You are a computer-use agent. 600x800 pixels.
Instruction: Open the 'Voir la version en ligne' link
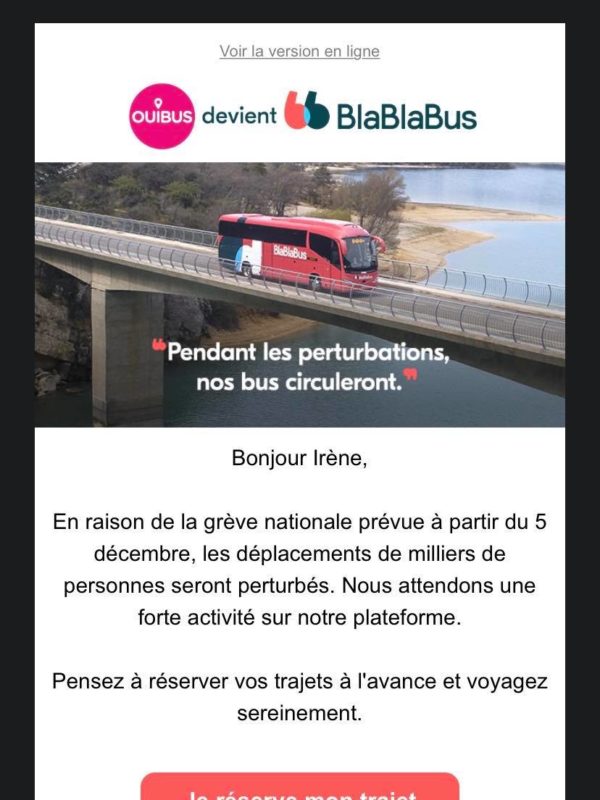coord(299,51)
